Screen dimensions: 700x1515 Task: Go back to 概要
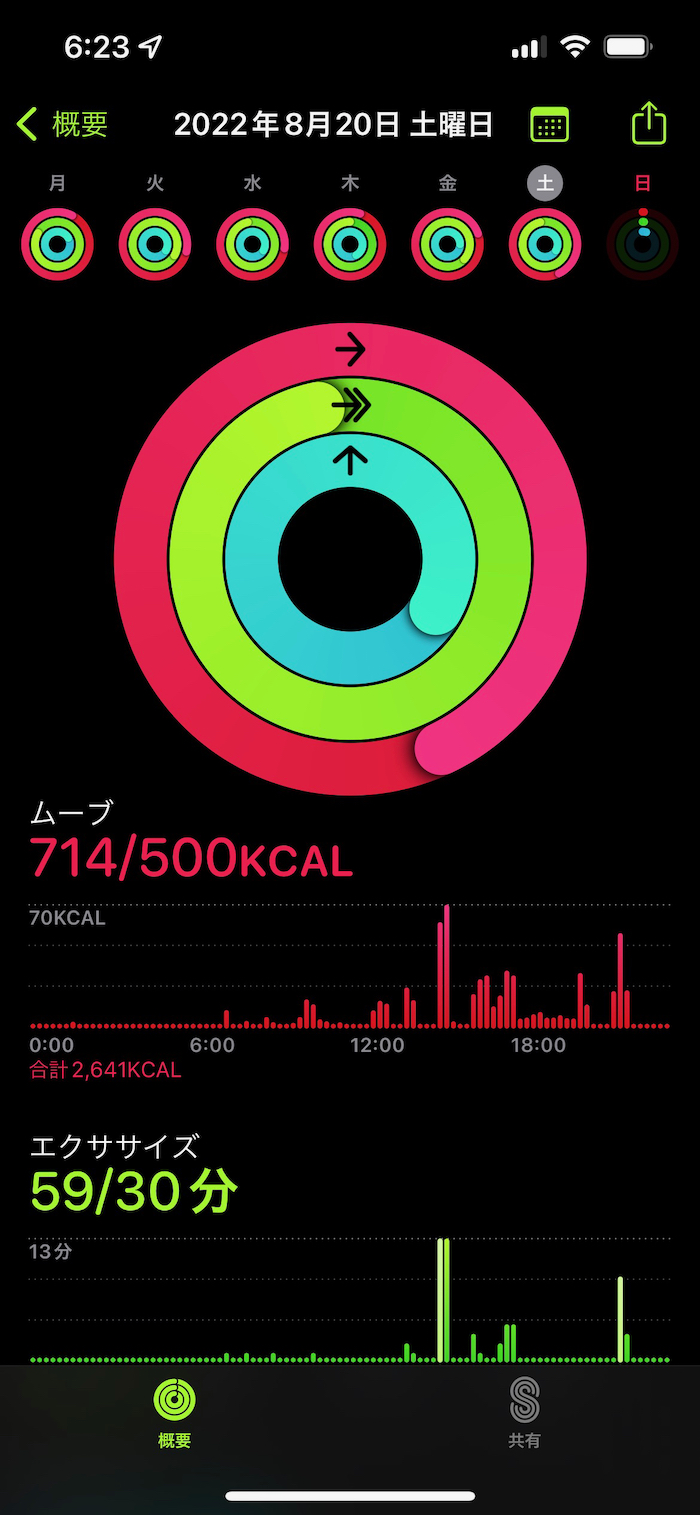coord(62,125)
